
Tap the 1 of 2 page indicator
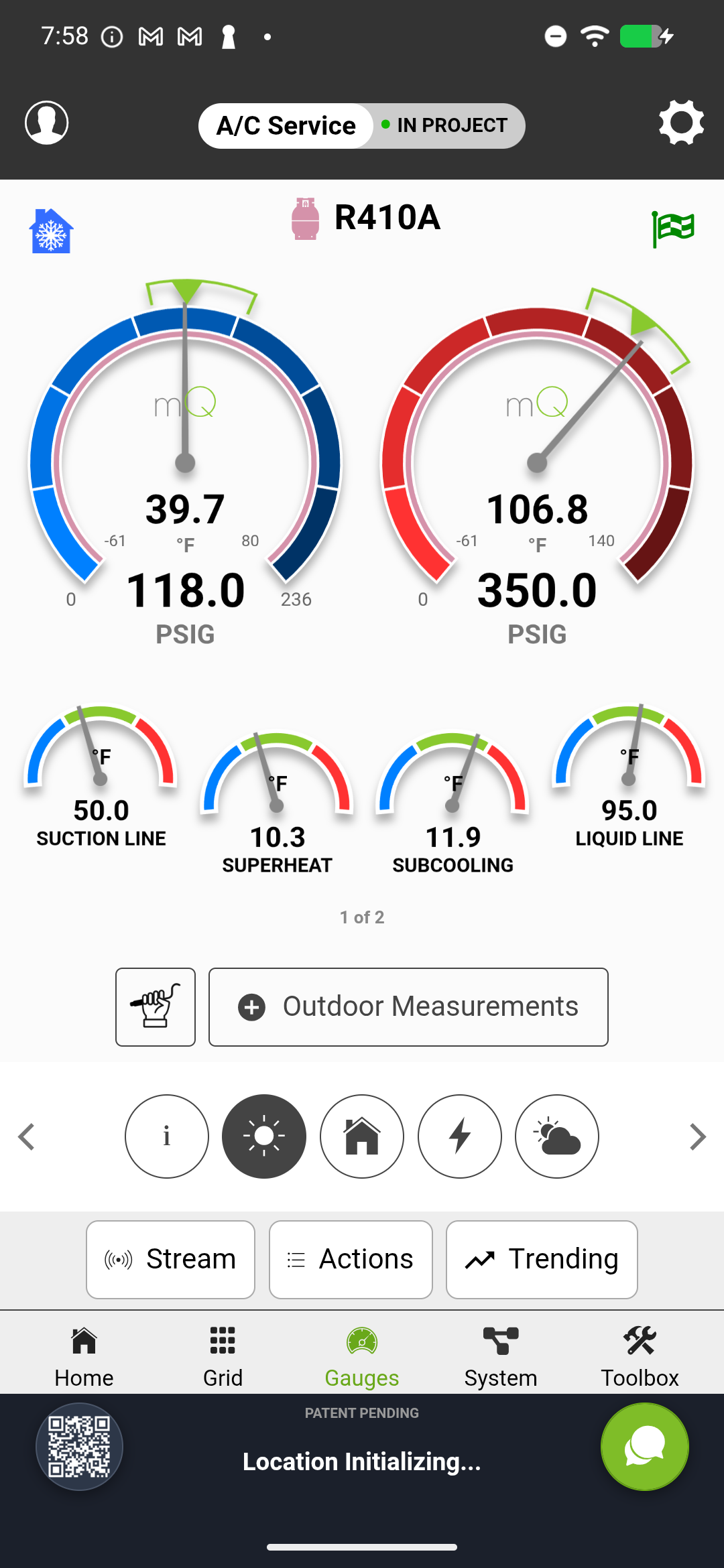tap(362, 917)
